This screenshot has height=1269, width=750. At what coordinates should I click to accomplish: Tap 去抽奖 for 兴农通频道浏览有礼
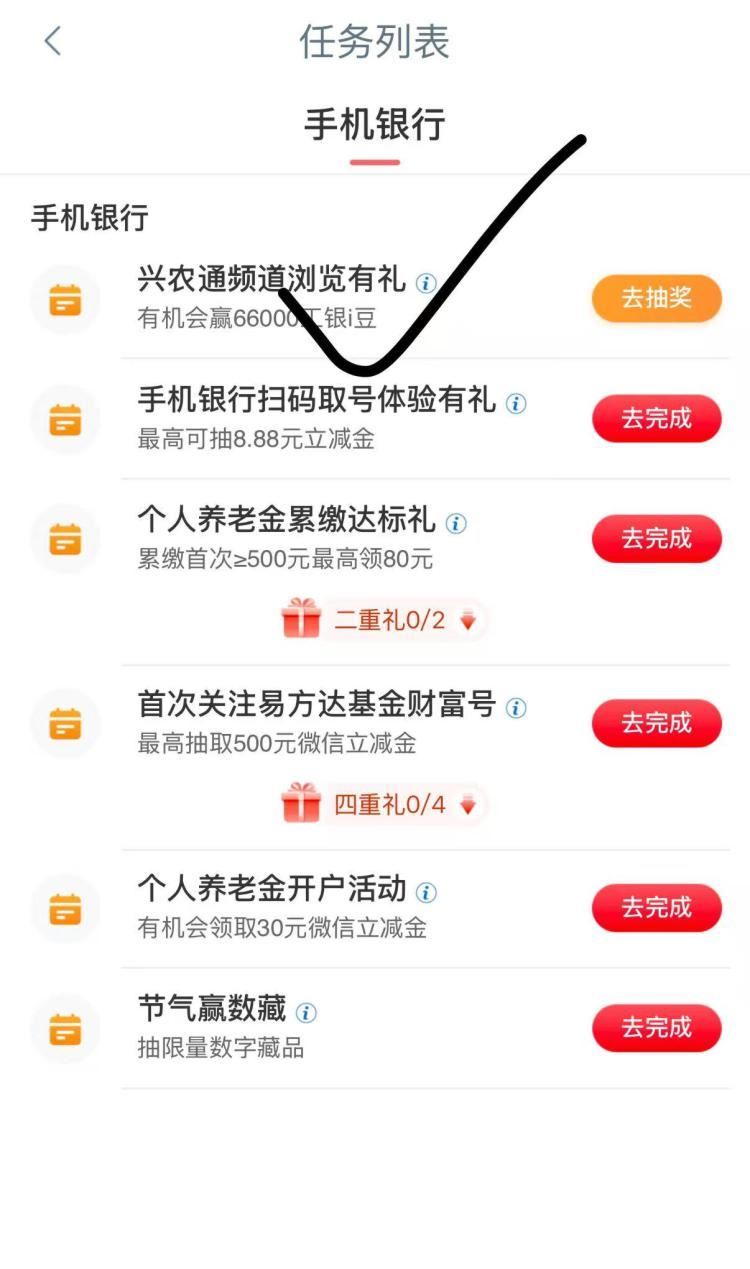(x=656, y=298)
